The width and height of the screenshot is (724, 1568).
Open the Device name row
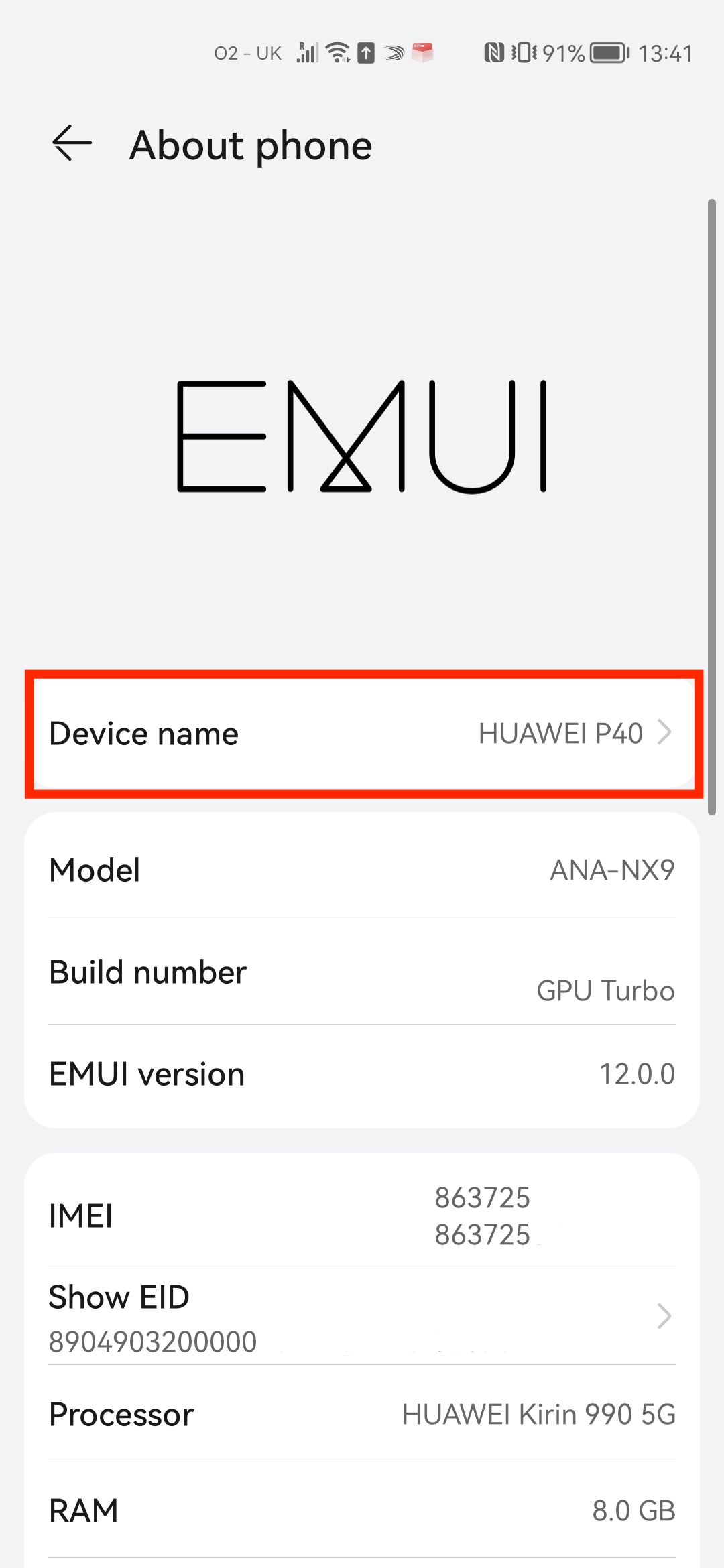[362, 734]
